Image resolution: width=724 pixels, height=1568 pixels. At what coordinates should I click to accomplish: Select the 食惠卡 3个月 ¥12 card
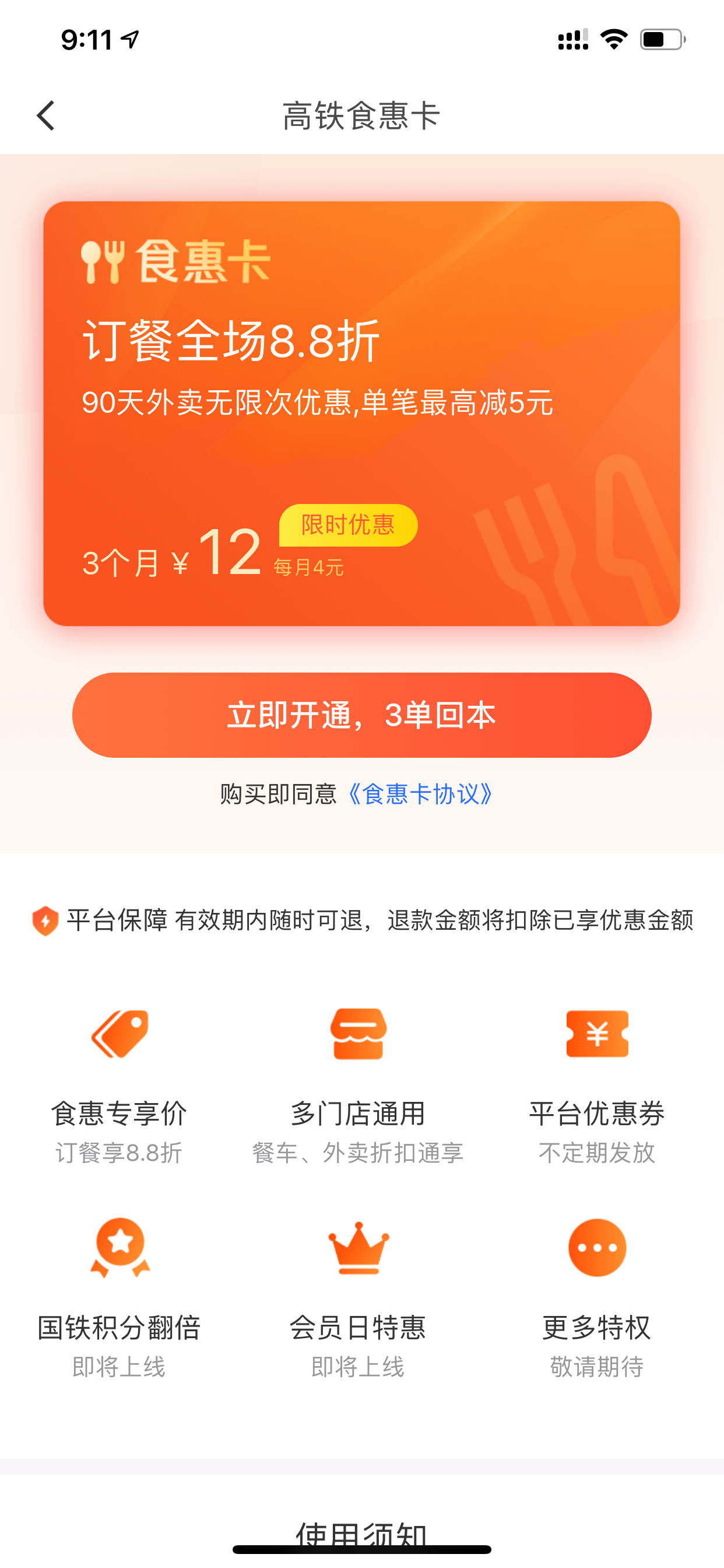361,414
